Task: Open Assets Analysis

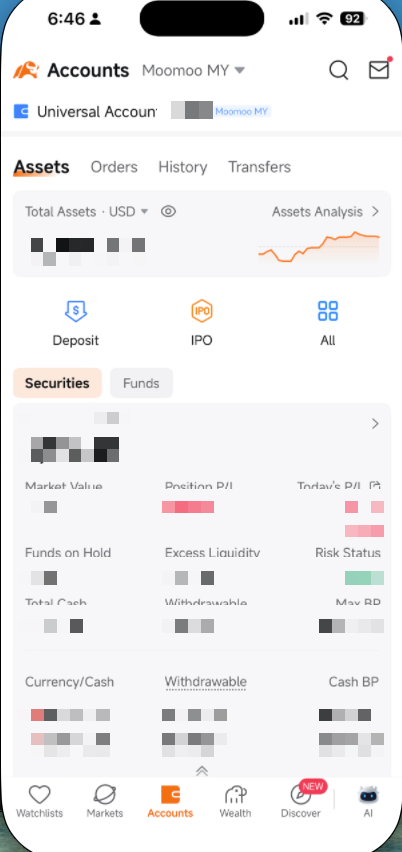Action: coord(325,211)
